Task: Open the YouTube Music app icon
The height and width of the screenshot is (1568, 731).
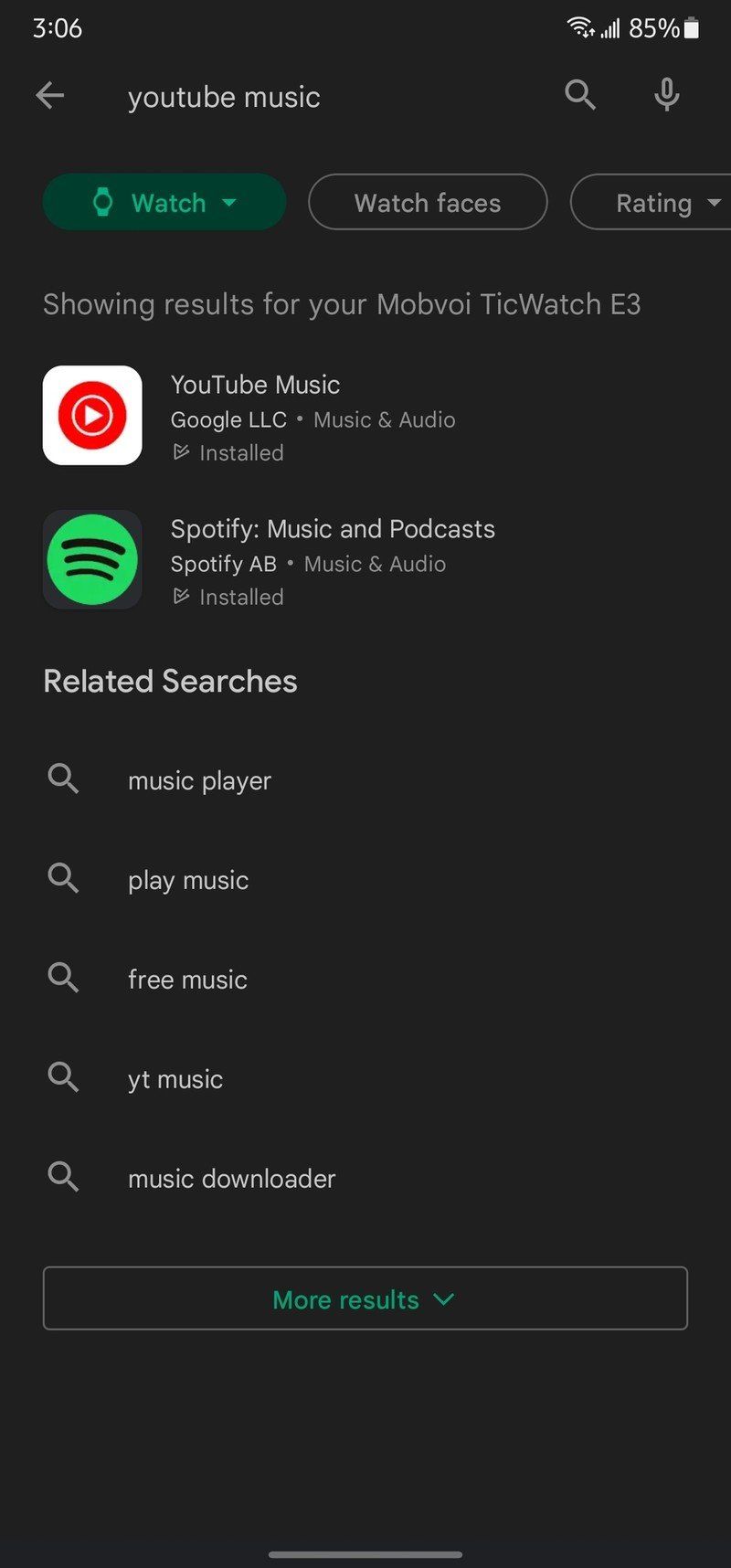Action: [92, 415]
